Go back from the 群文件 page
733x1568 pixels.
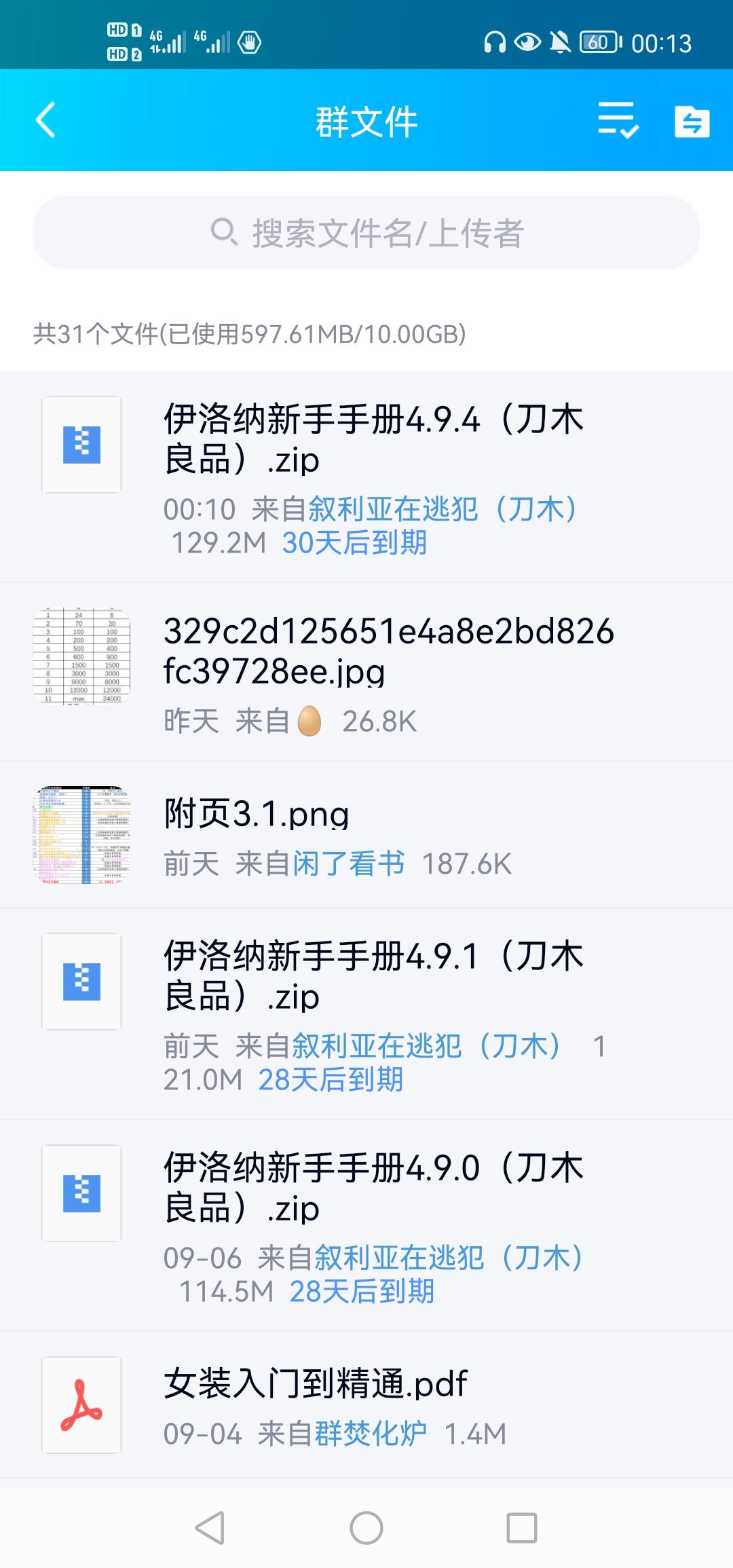point(45,121)
